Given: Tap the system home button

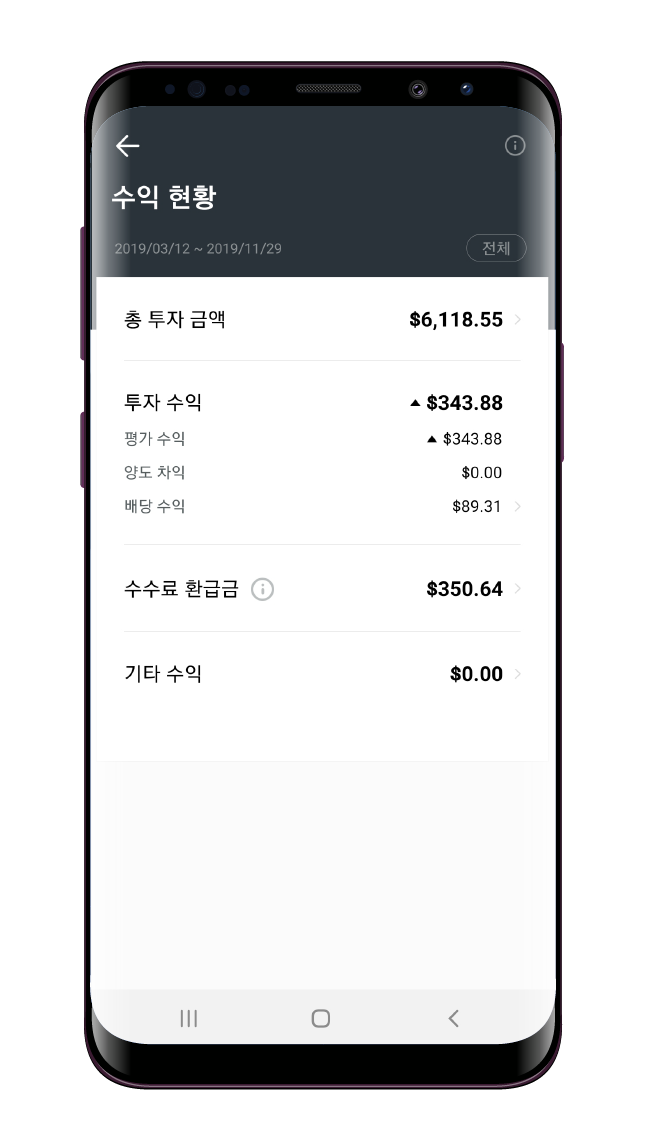Looking at the screenshot, I should pos(321,1018).
